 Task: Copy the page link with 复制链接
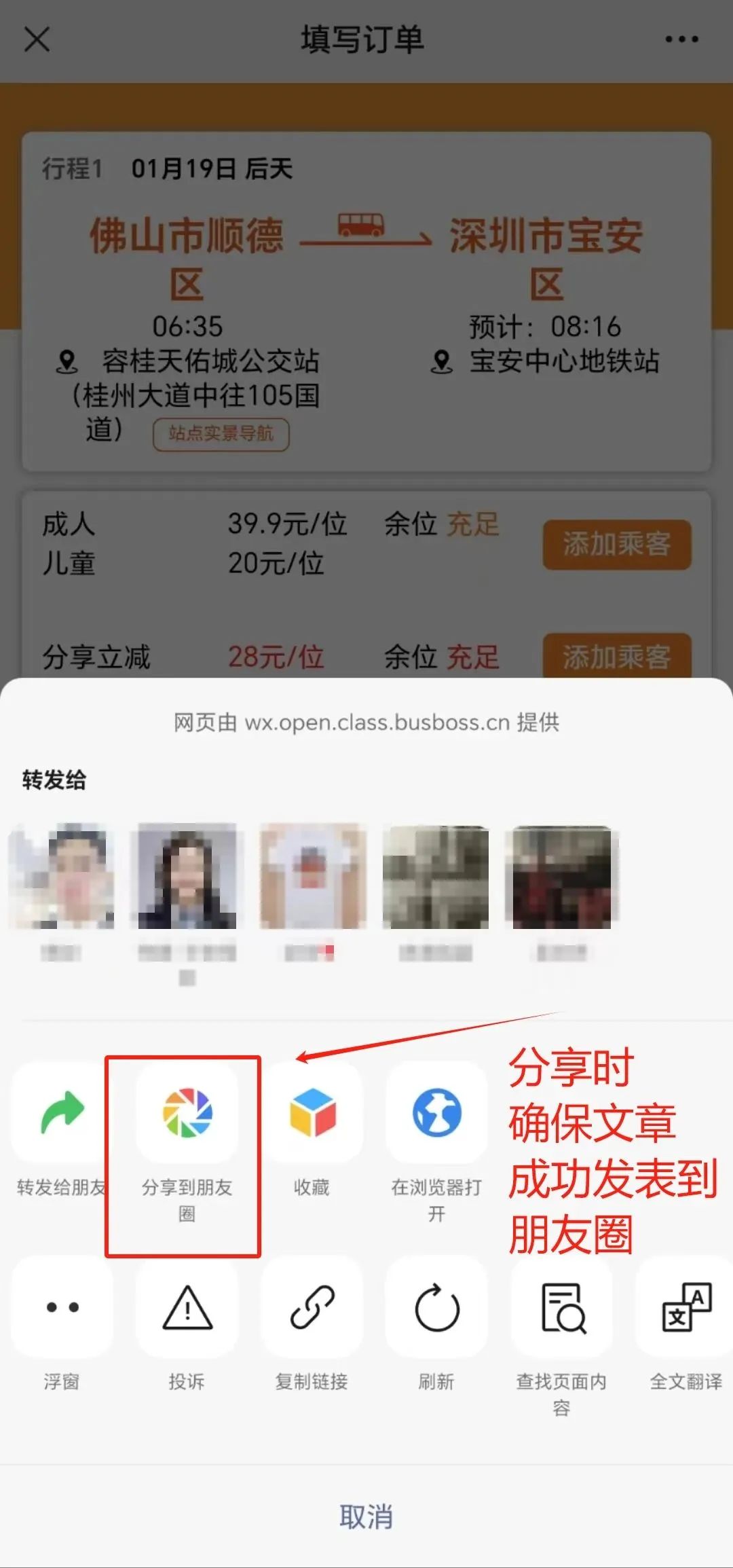click(312, 1307)
